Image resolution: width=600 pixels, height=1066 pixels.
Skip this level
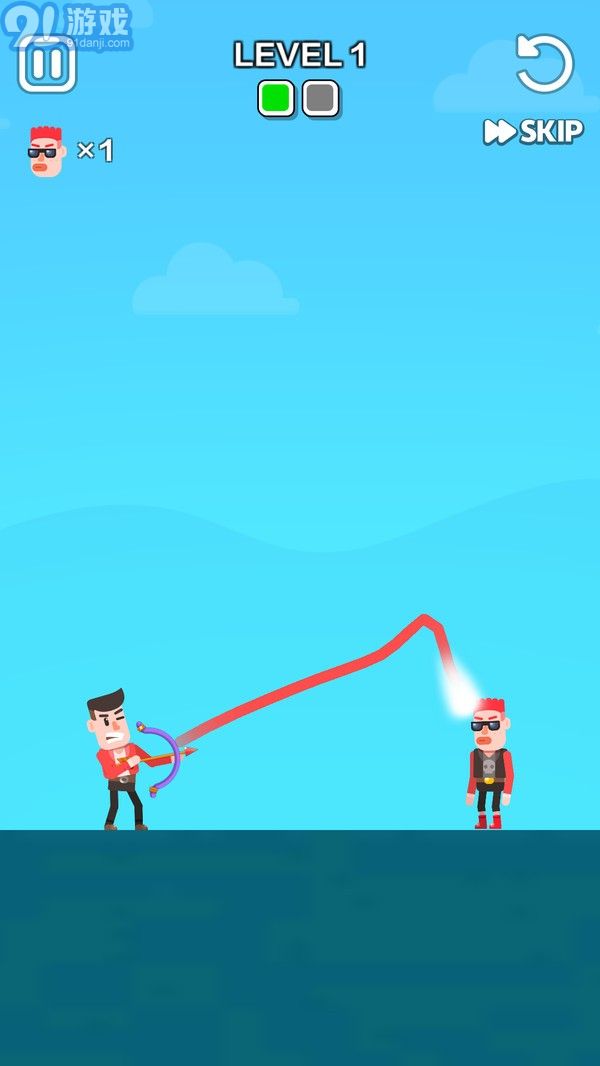coord(533,131)
